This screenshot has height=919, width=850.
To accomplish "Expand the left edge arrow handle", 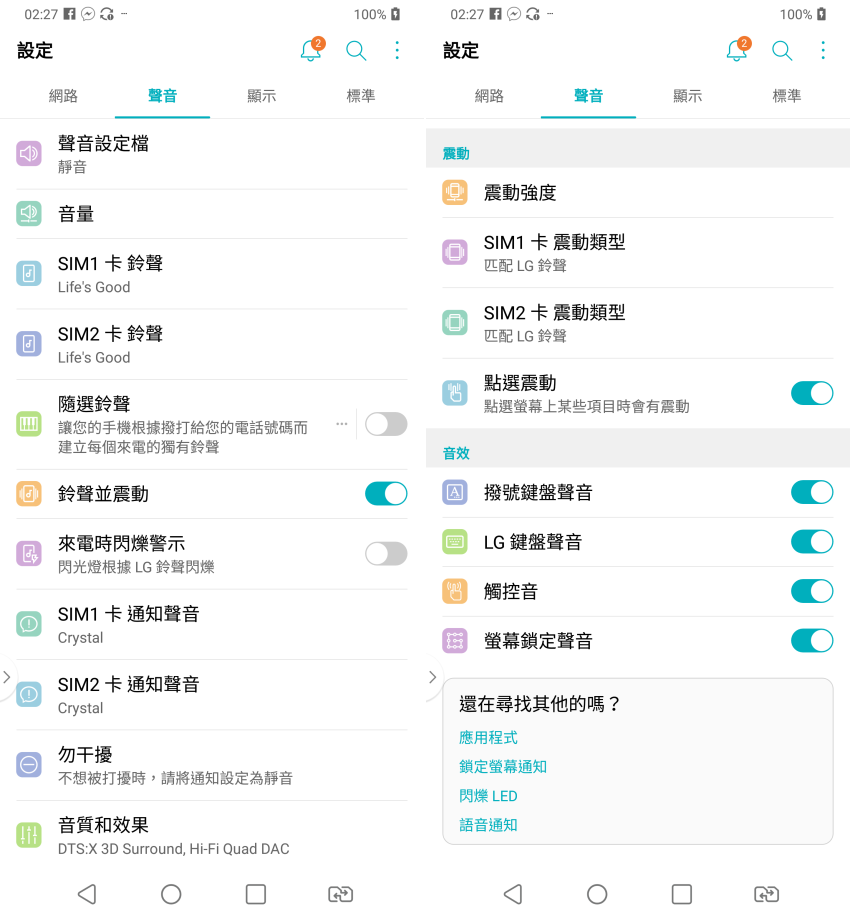I will pos(6,676).
